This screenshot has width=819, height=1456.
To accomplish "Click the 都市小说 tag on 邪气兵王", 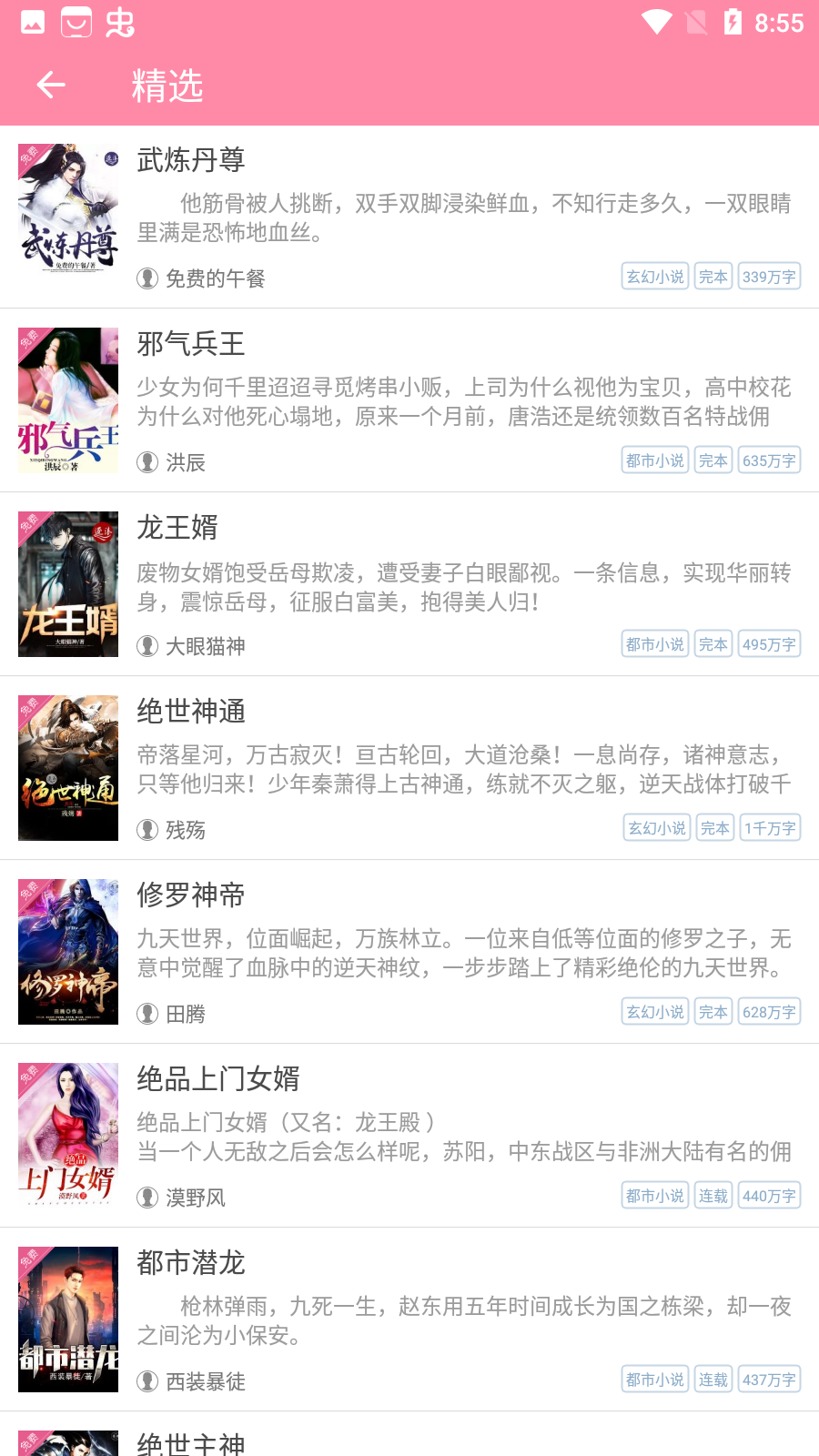I will [x=654, y=459].
